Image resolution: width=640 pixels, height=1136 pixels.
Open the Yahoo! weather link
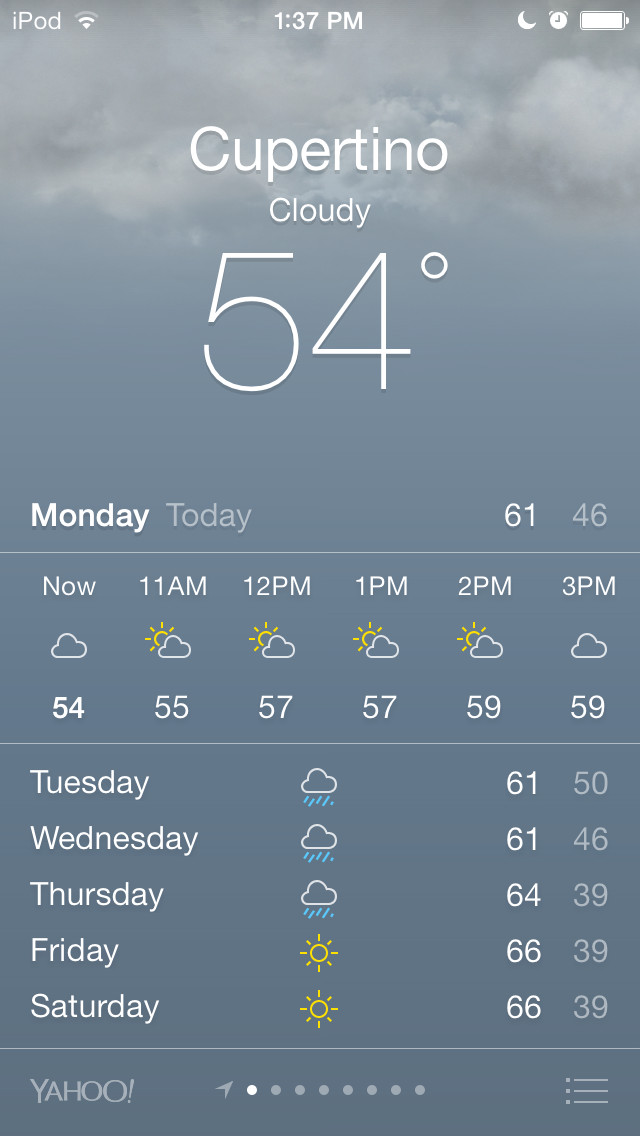pyautogui.click(x=82, y=1090)
